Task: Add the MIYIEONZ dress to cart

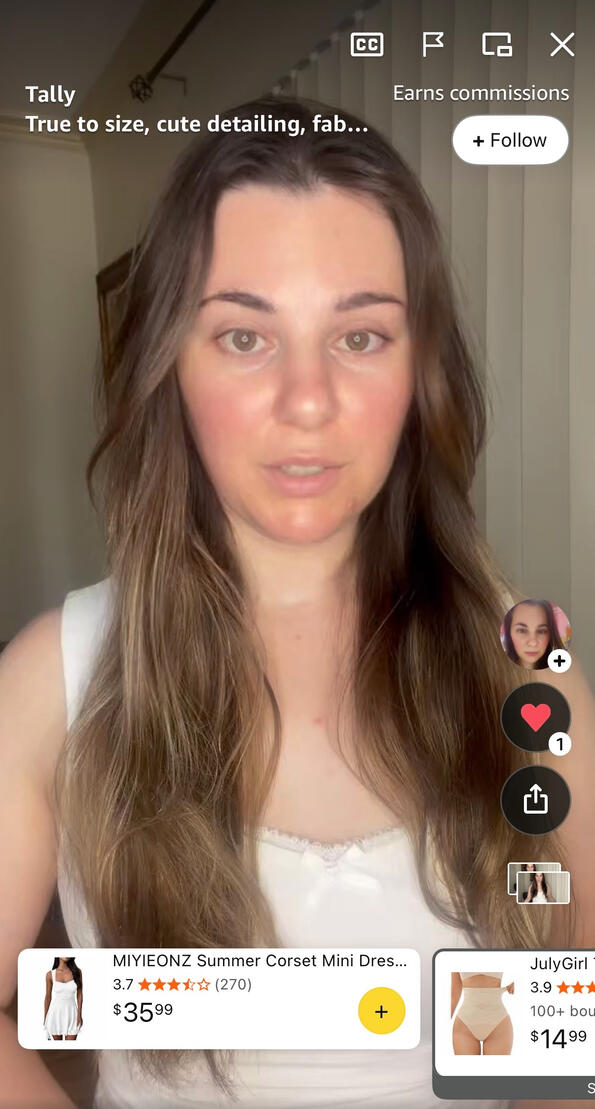Action: [381, 1011]
